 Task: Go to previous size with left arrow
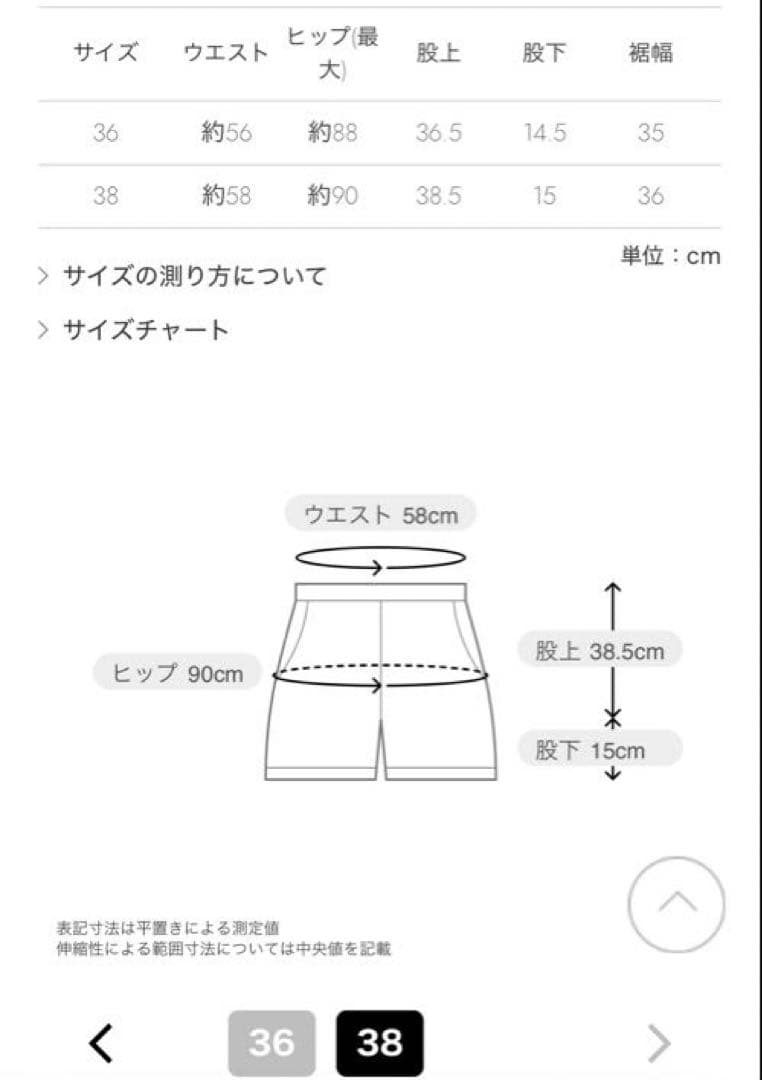pos(101,1043)
